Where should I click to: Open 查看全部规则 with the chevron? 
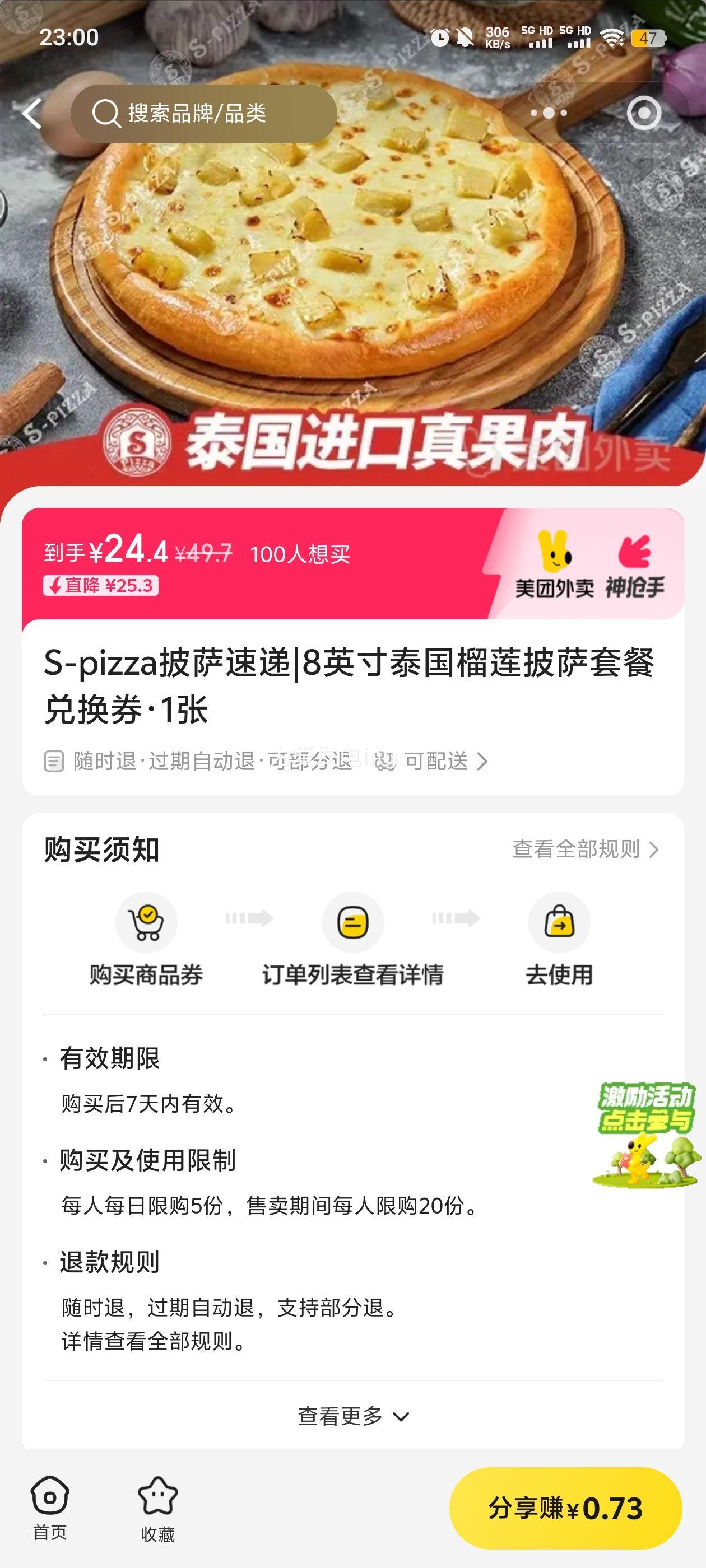point(586,850)
